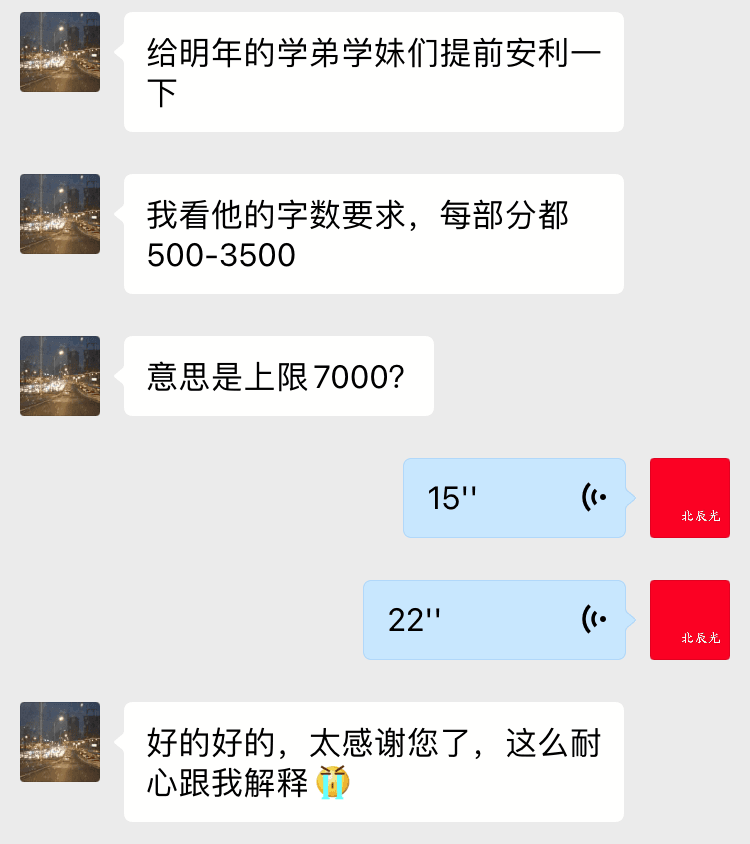Open sender's avatar beside "意思是上限7000?"
This screenshot has width=750, height=844.
pyautogui.click(x=60, y=376)
